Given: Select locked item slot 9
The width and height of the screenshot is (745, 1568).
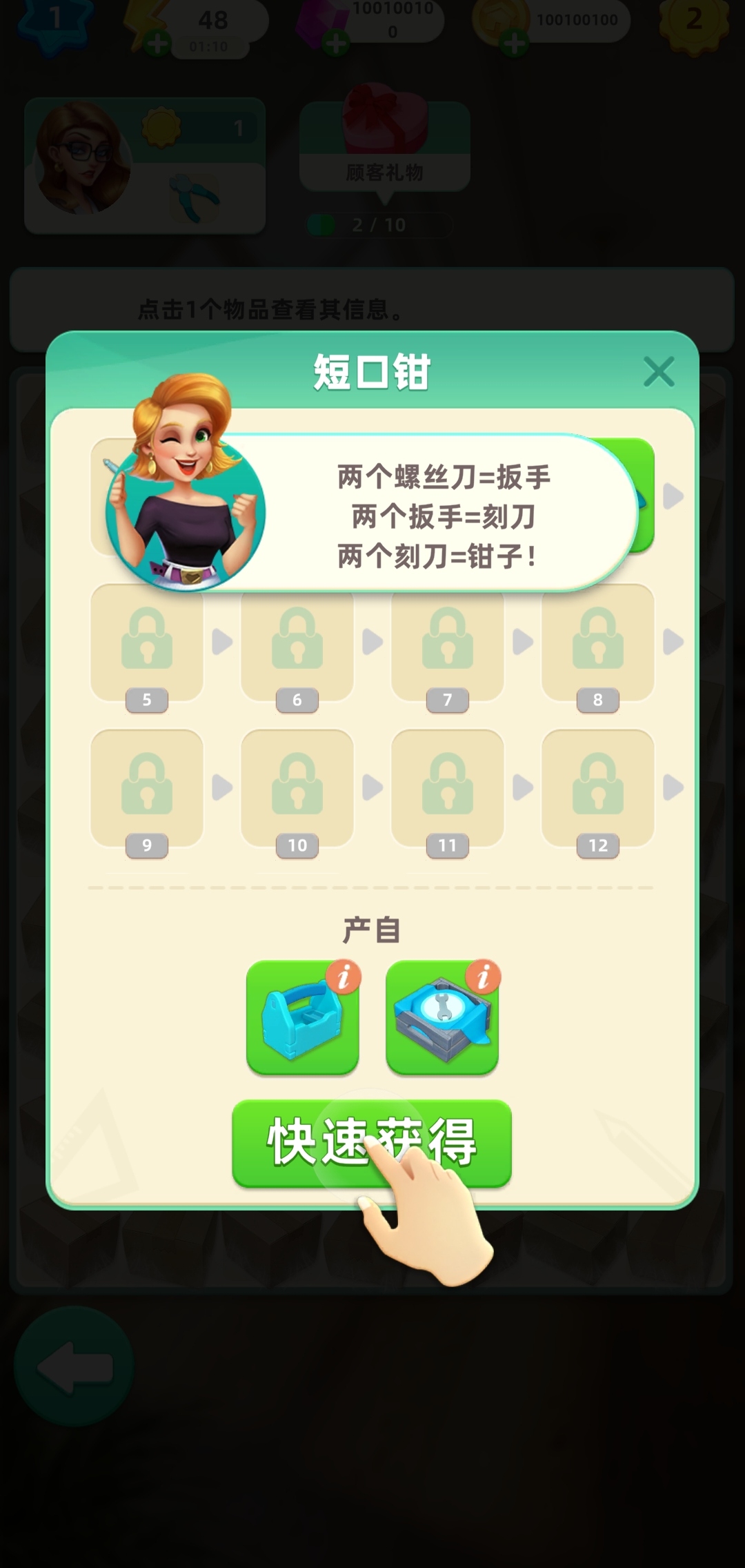Looking at the screenshot, I should click(147, 788).
